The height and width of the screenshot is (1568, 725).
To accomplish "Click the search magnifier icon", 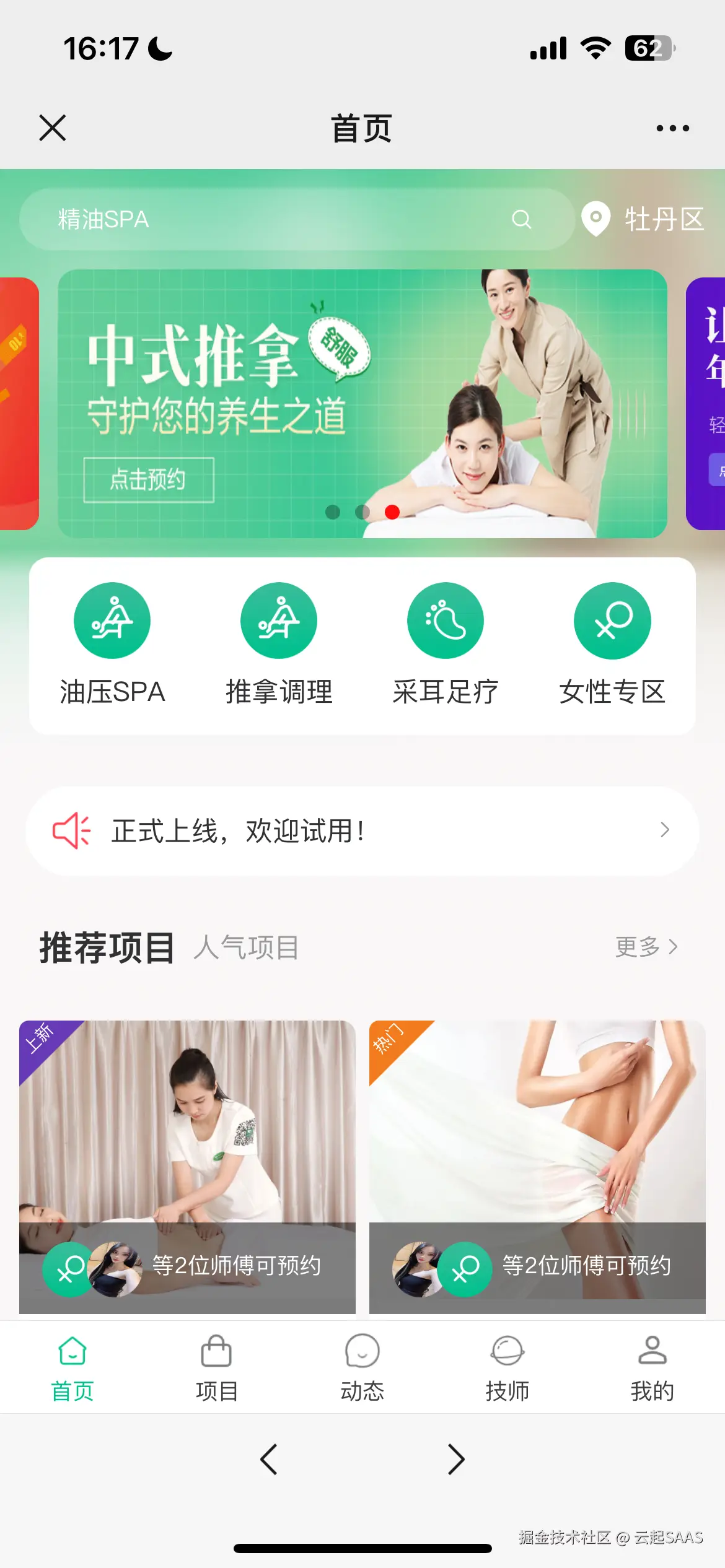I will (521, 219).
